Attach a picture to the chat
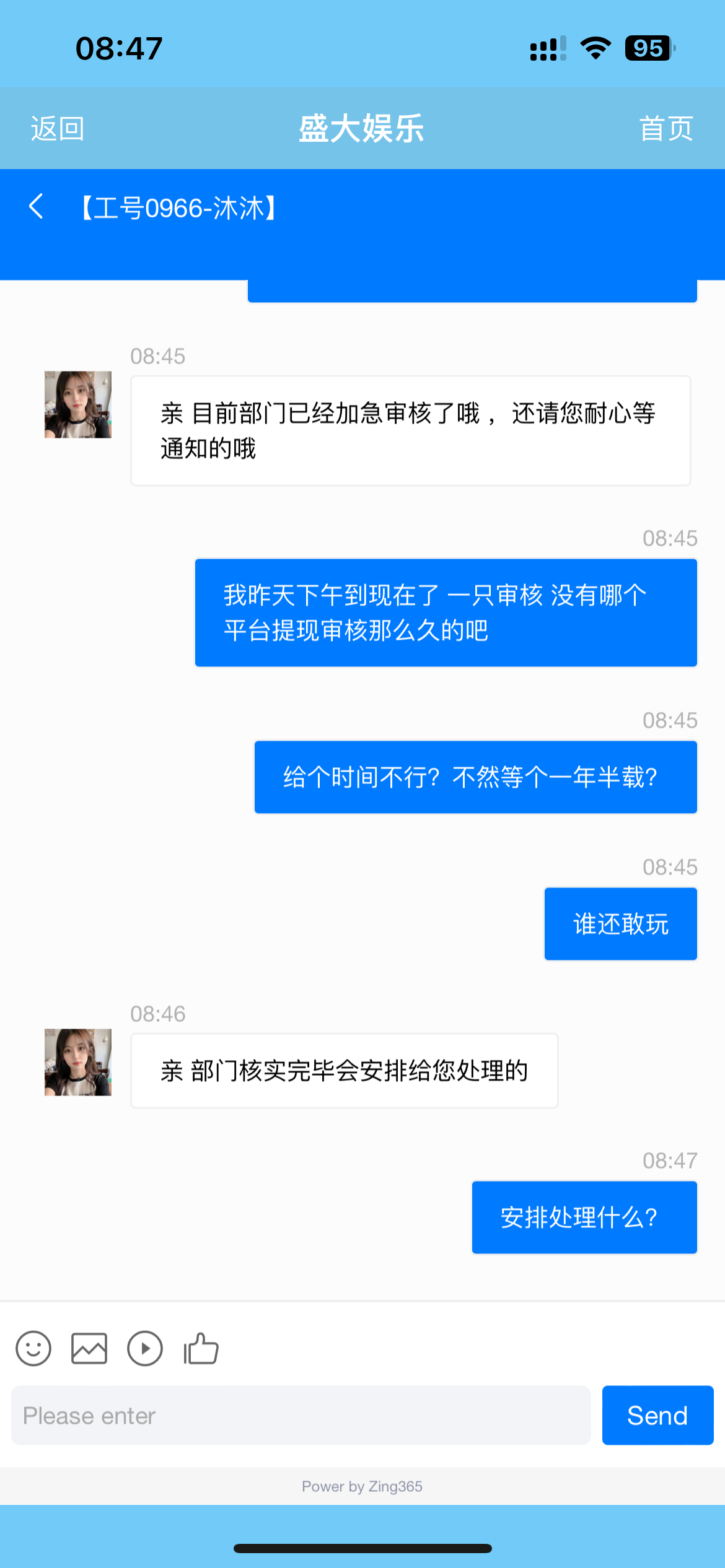 (x=89, y=1349)
